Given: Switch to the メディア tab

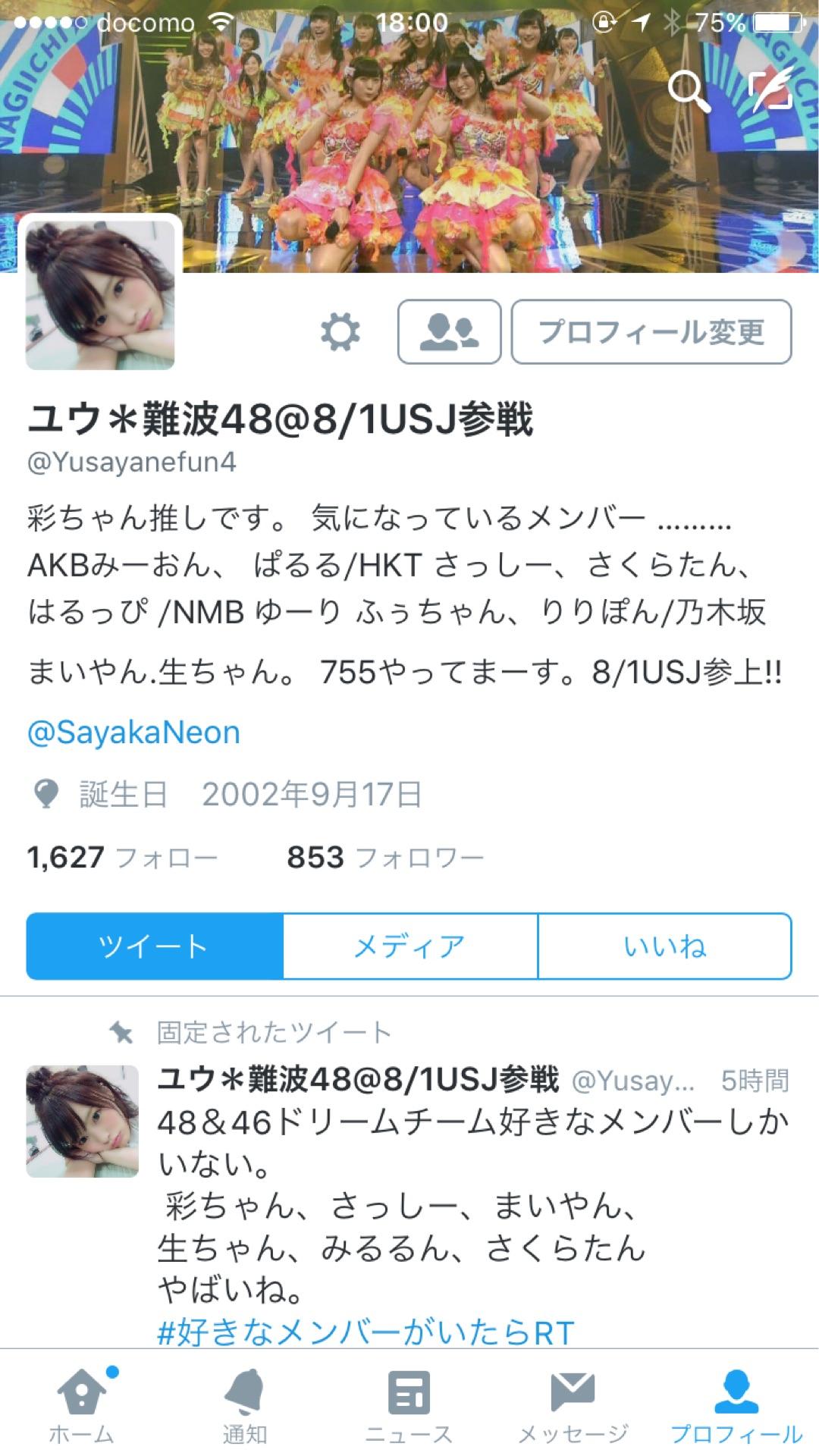Looking at the screenshot, I should coord(410,946).
